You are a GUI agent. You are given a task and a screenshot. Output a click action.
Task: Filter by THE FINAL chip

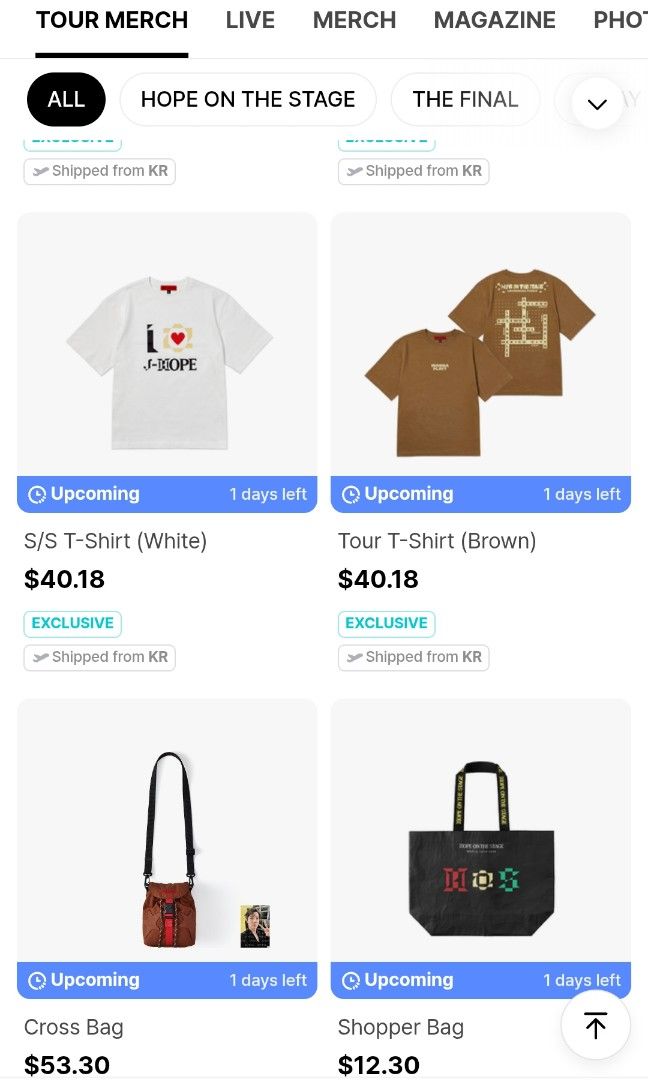tap(465, 99)
